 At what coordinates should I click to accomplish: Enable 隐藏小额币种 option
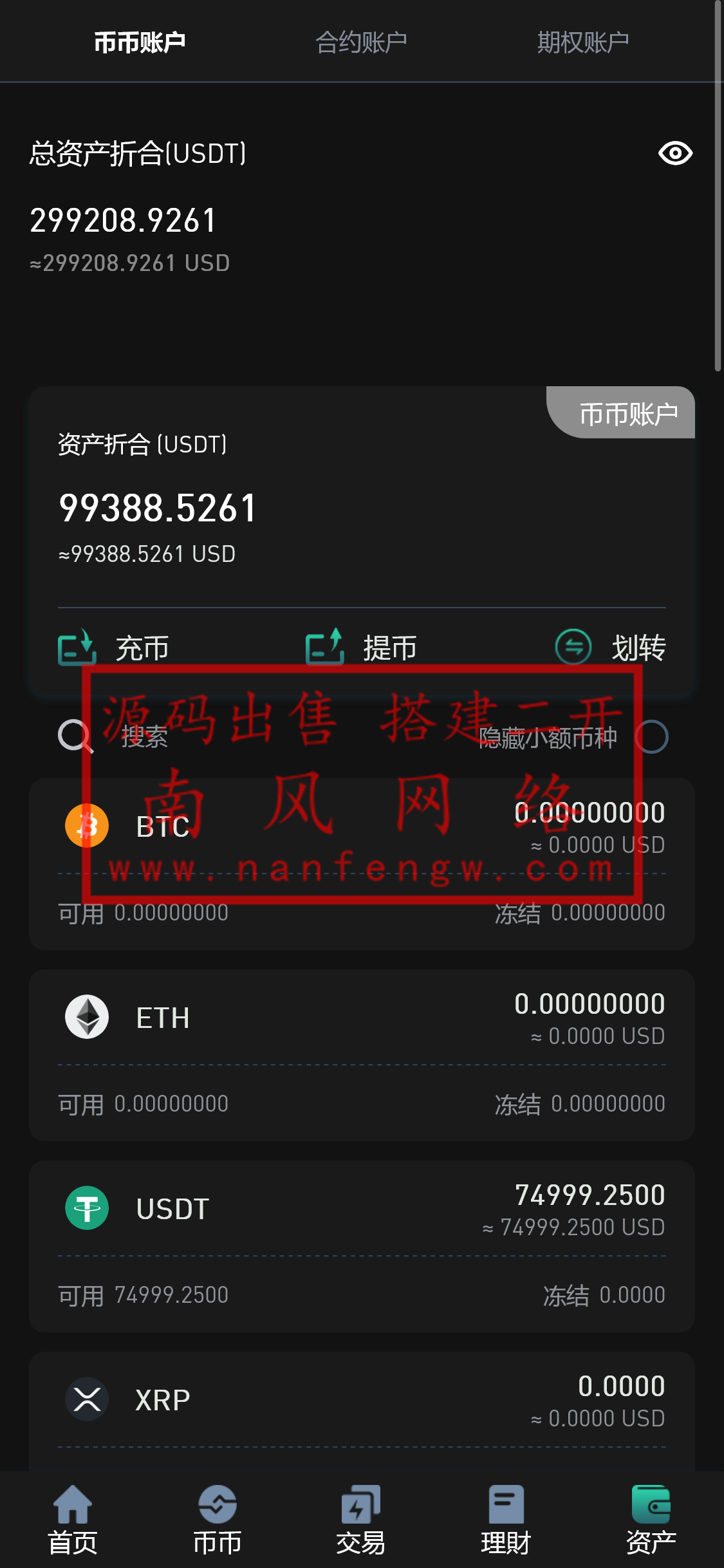pyautogui.click(x=651, y=736)
